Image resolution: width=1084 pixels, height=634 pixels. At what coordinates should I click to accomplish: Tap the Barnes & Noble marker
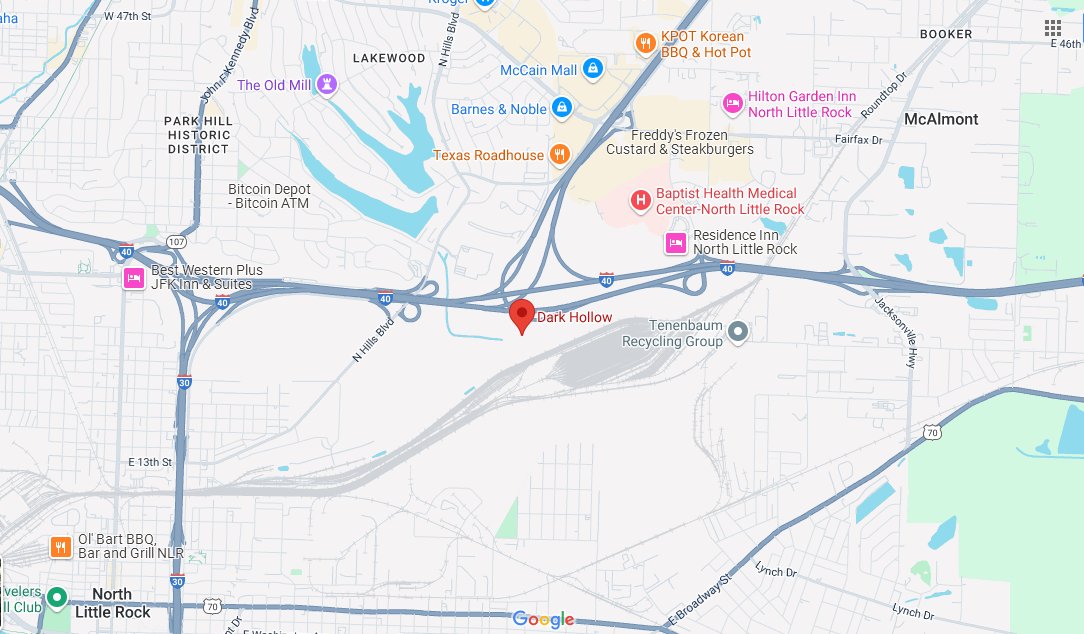[562, 108]
